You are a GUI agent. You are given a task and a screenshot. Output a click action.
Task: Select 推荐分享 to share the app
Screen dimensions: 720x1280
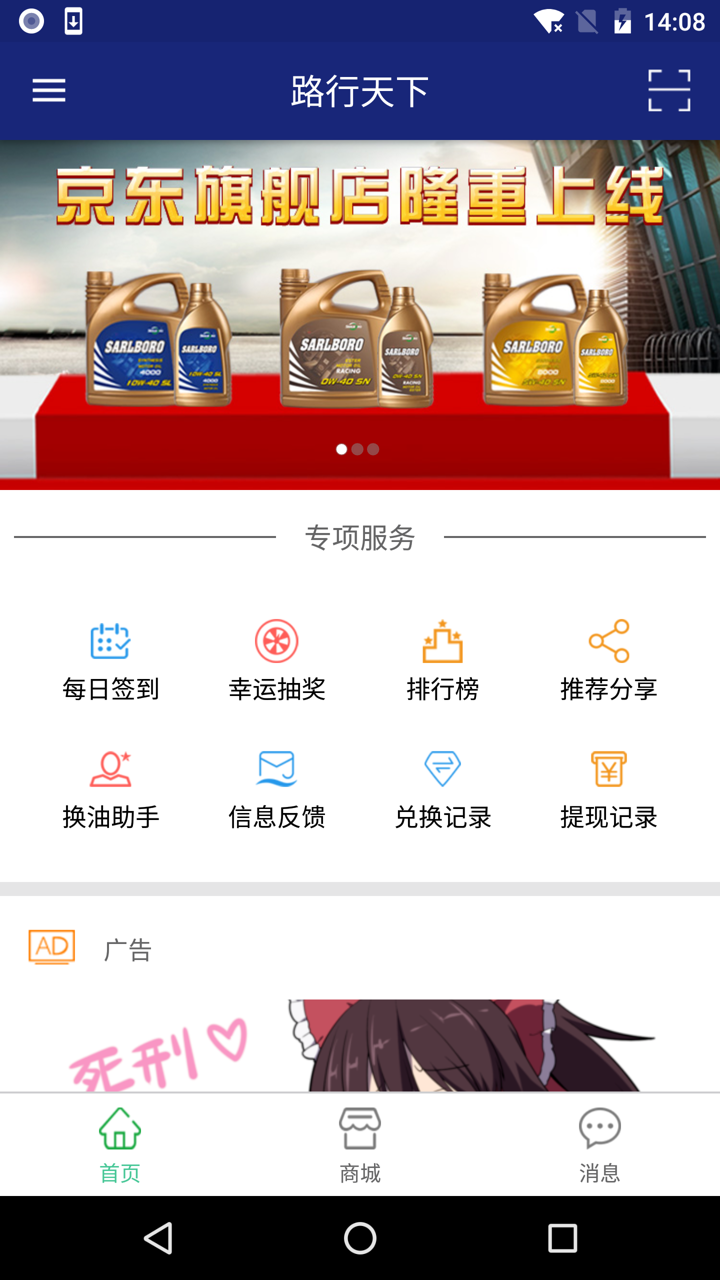click(x=609, y=660)
